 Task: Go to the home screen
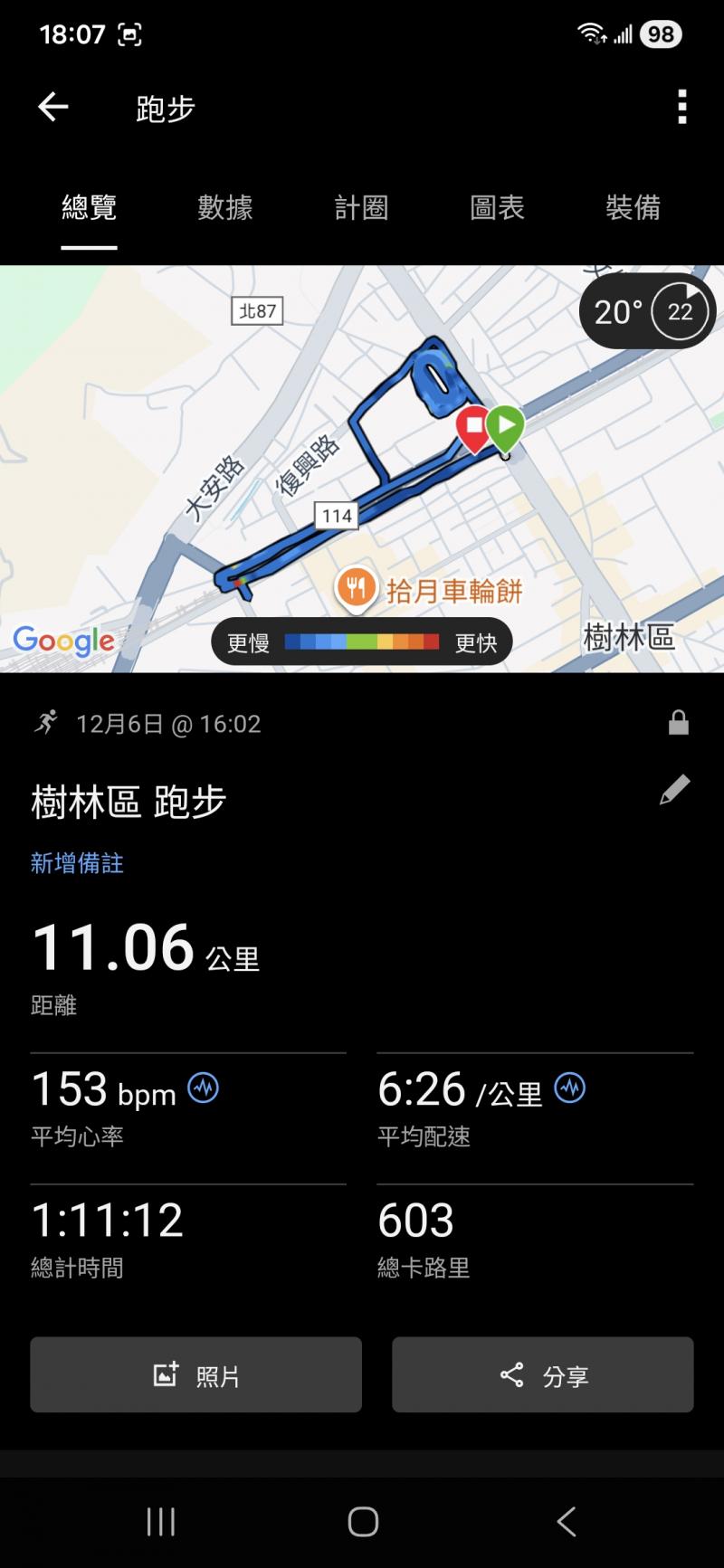pyautogui.click(x=362, y=1522)
